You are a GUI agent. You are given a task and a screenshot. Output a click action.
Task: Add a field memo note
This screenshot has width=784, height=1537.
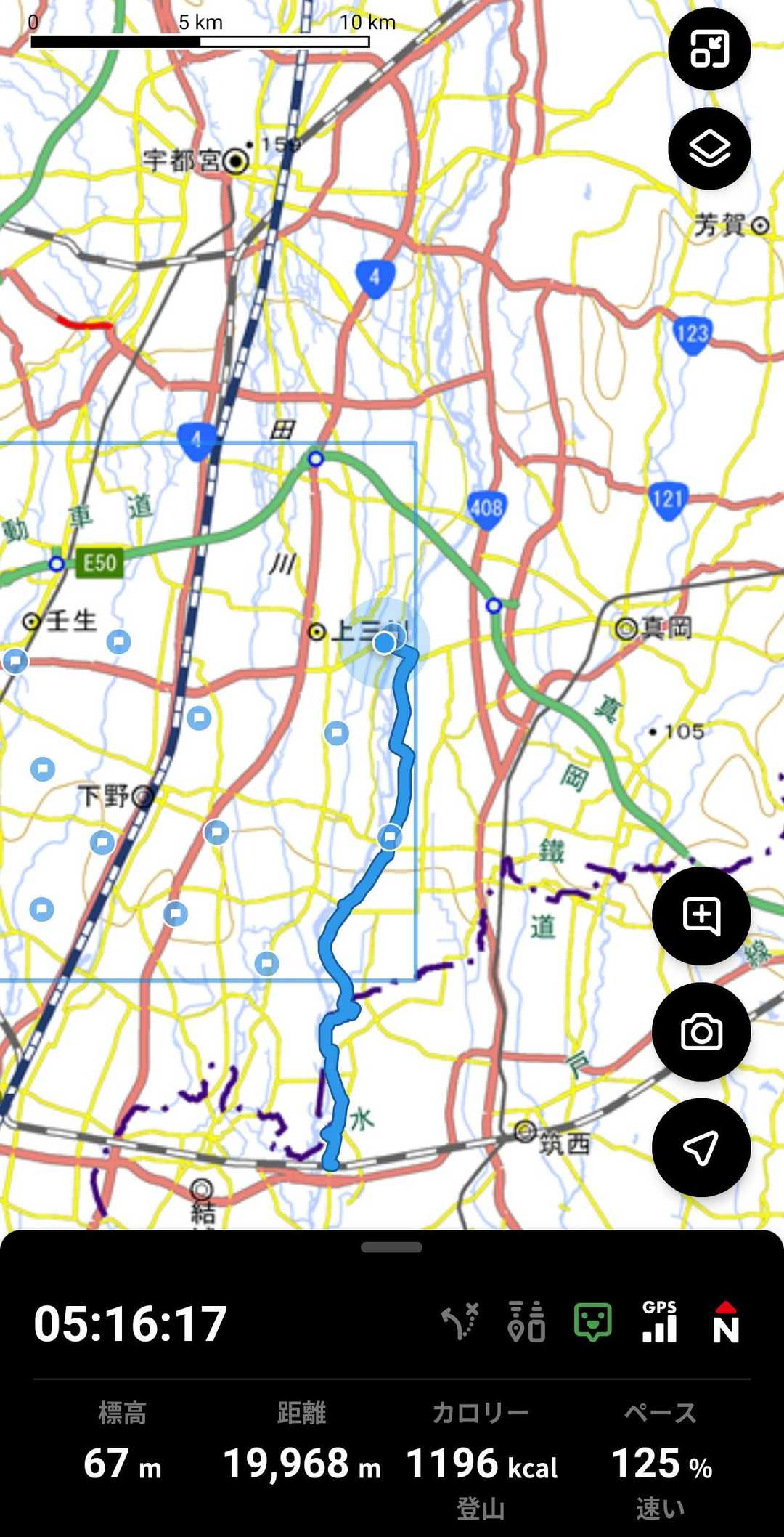[x=701, y=916]
